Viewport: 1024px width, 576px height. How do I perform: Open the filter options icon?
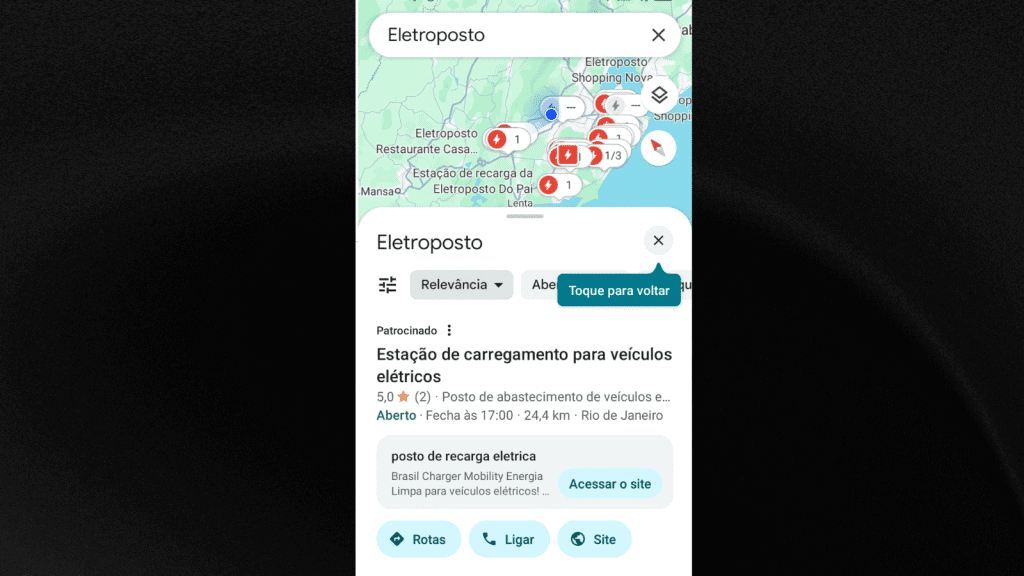[388, 285]
